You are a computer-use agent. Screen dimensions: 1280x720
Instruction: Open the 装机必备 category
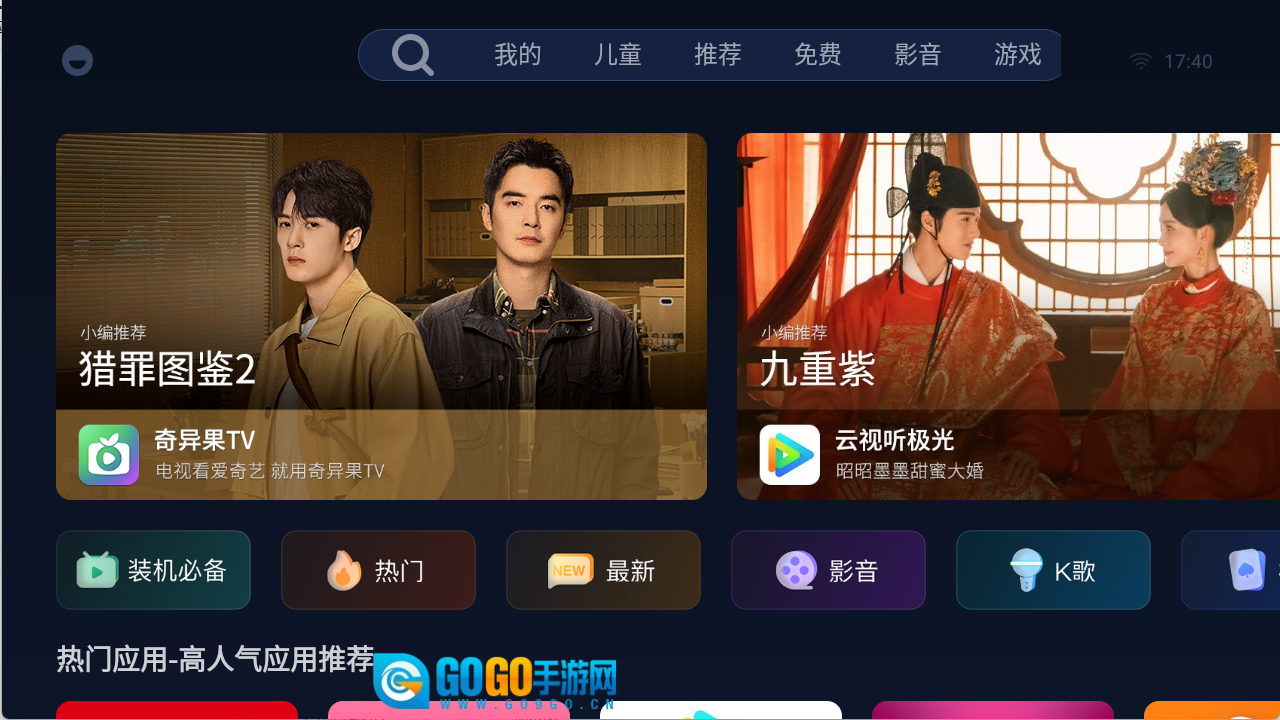pos(153,570)
